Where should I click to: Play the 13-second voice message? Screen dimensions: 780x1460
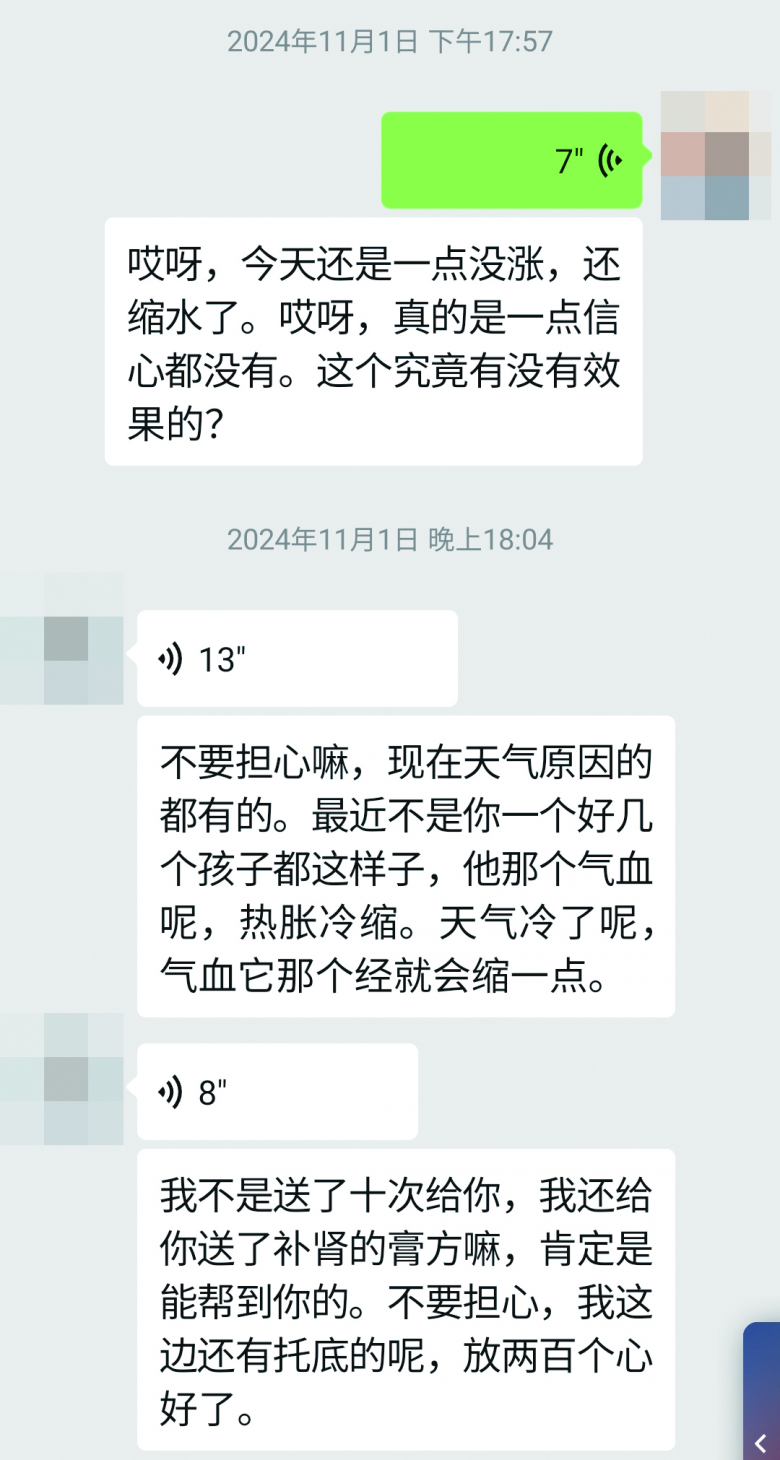coord(297,659)
